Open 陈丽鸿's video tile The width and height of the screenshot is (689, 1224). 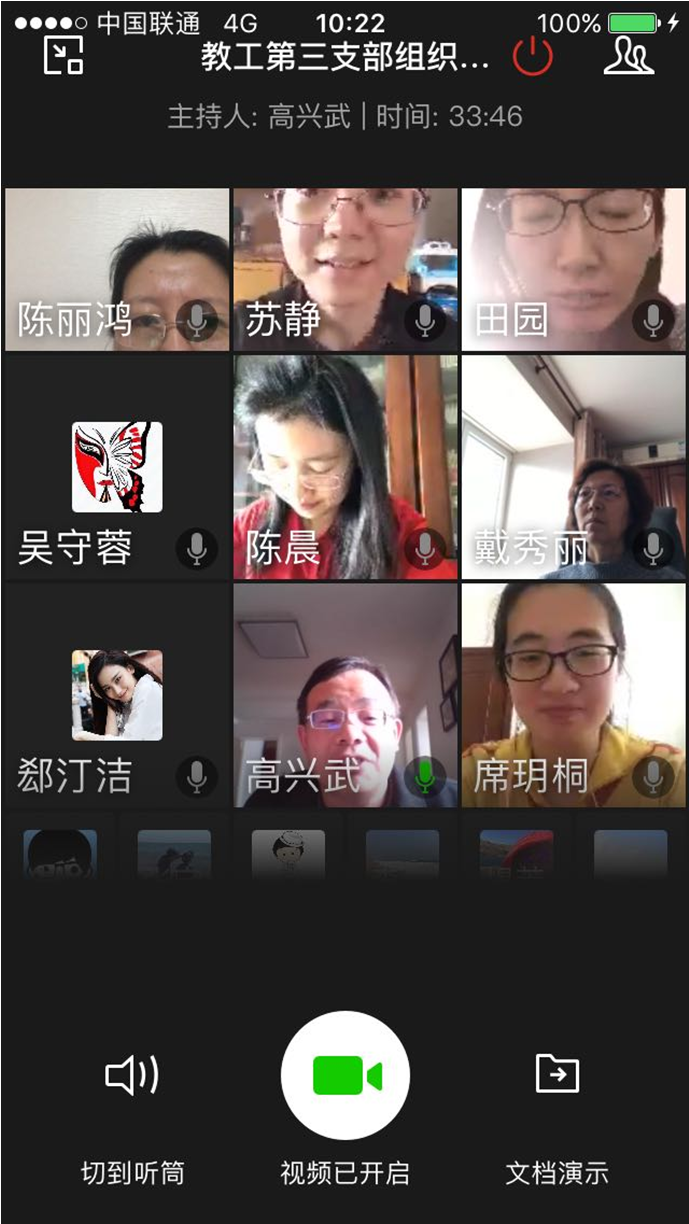(117, 270)
